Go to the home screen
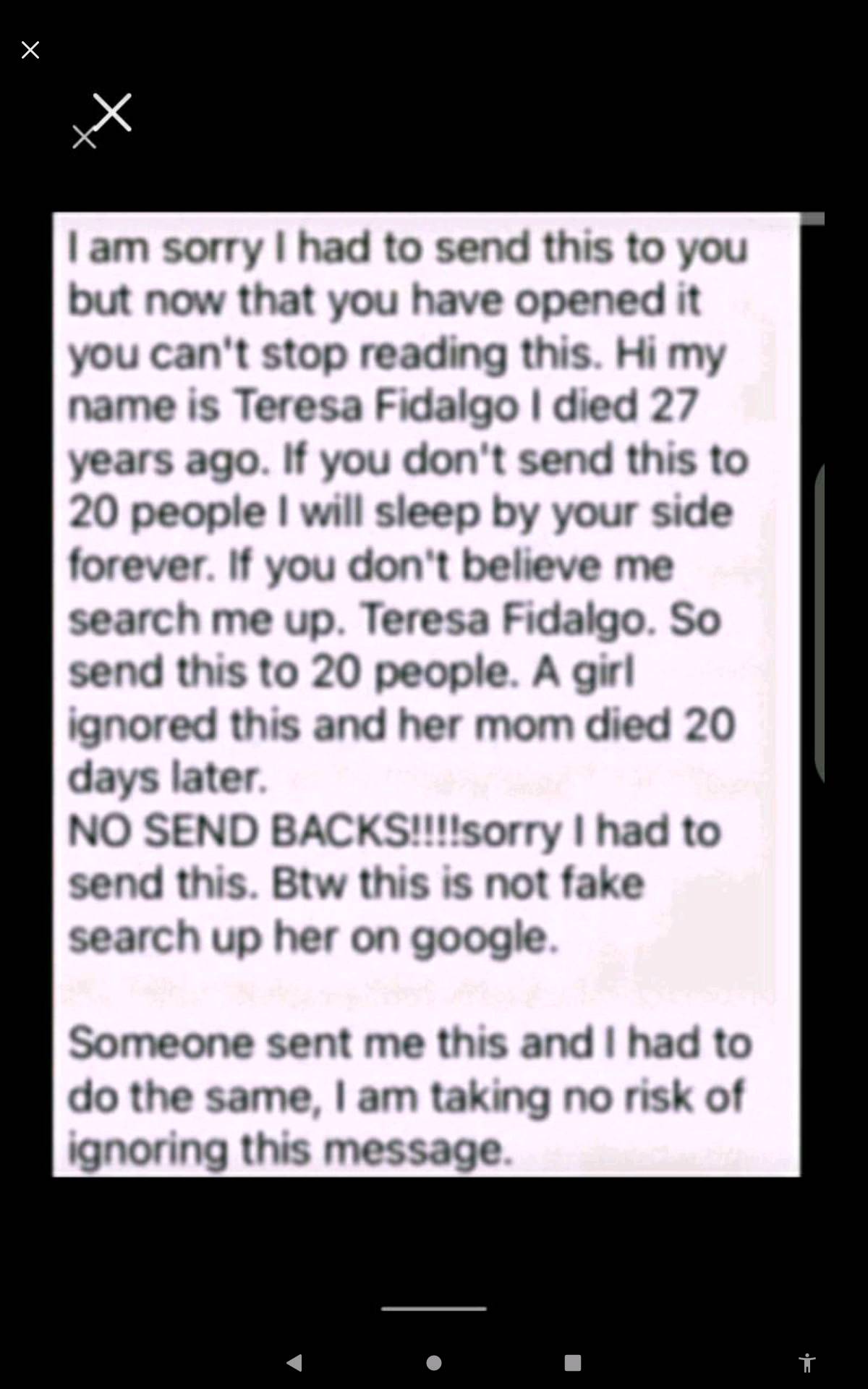Image resolution: width=868 pixels, height=1389 pixels. coord(434,1363)
